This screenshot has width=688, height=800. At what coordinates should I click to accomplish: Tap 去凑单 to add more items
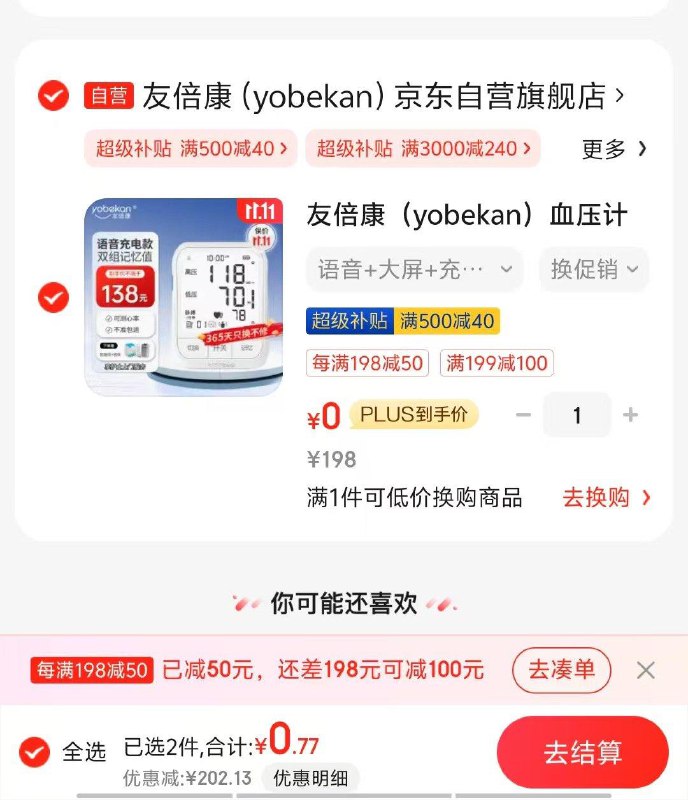click(561, 670)
